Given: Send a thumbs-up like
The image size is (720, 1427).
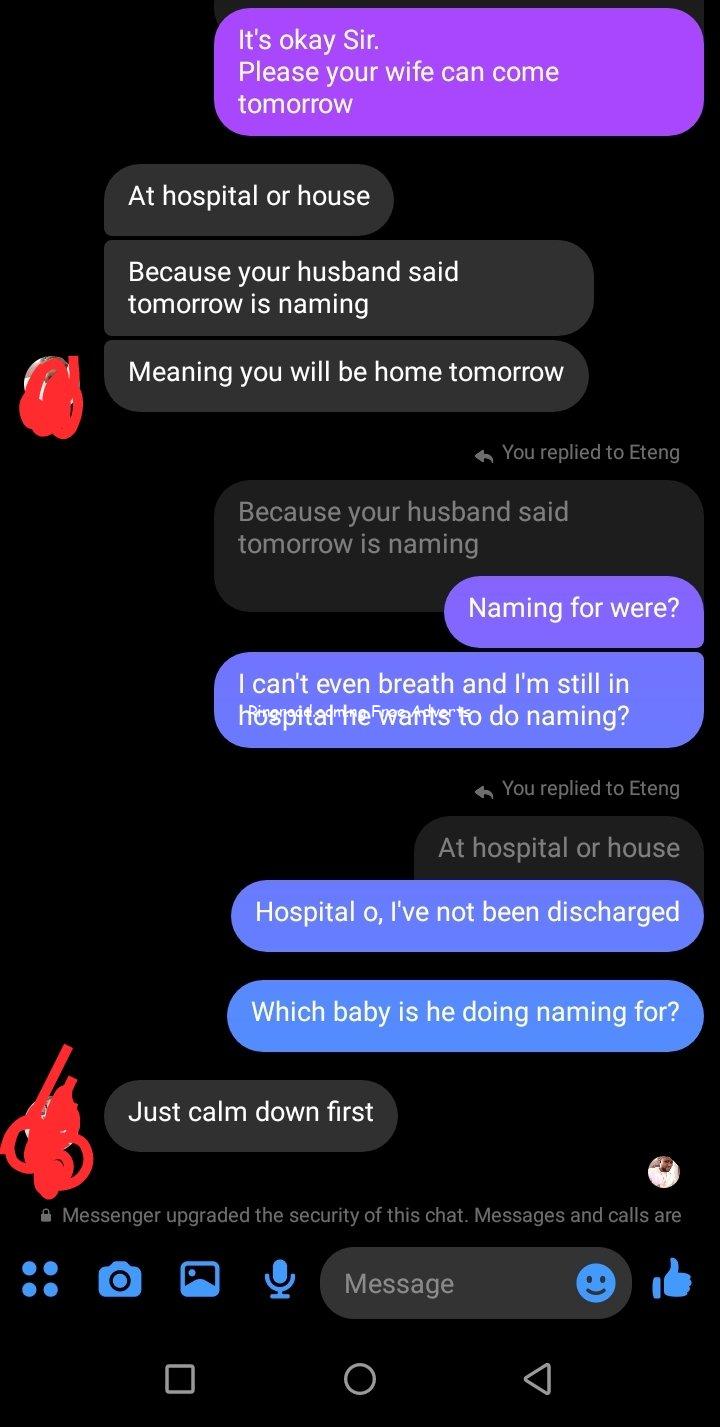Looking at the screenshot, I should point(672,1279).
